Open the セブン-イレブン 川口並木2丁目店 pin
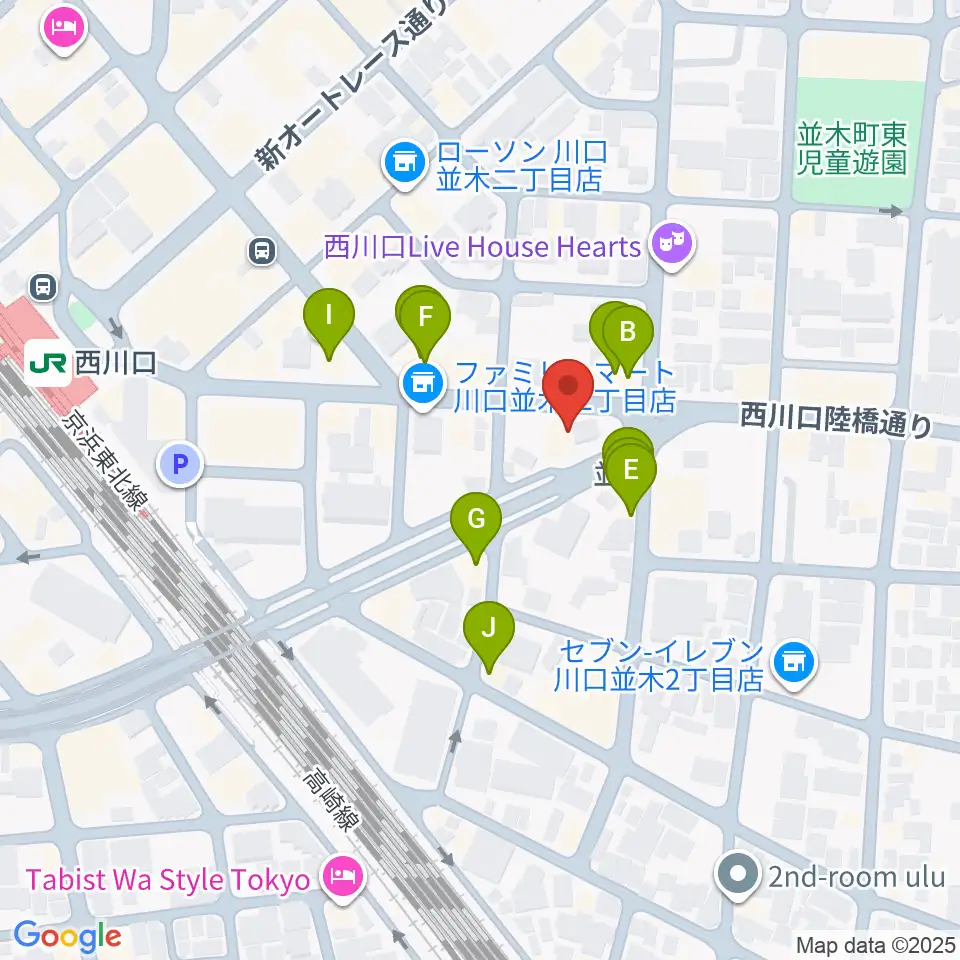The width and height of the screenshot is (960, 960). point(794,662)
